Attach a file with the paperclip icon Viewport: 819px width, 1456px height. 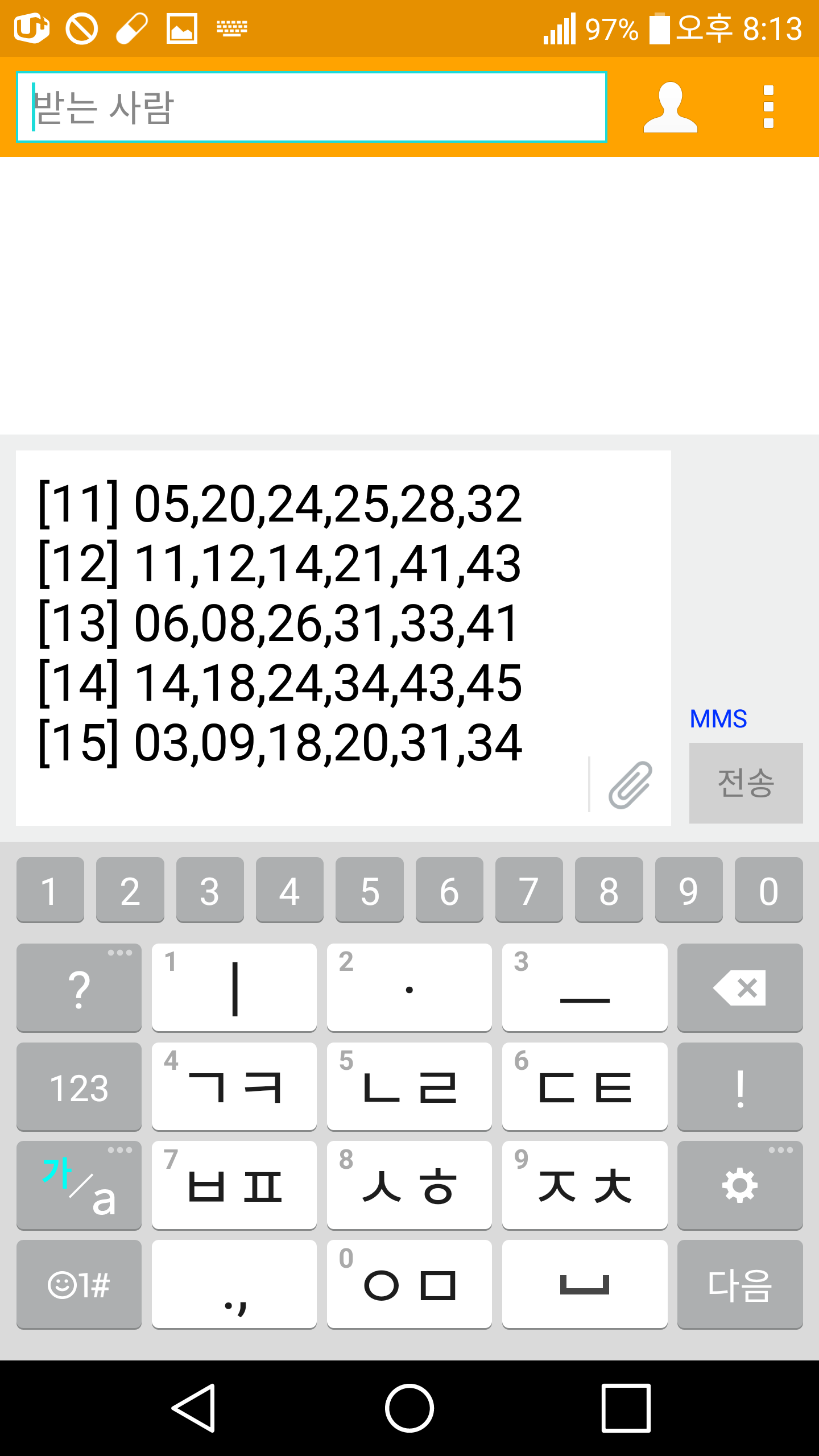click(630, 785)
